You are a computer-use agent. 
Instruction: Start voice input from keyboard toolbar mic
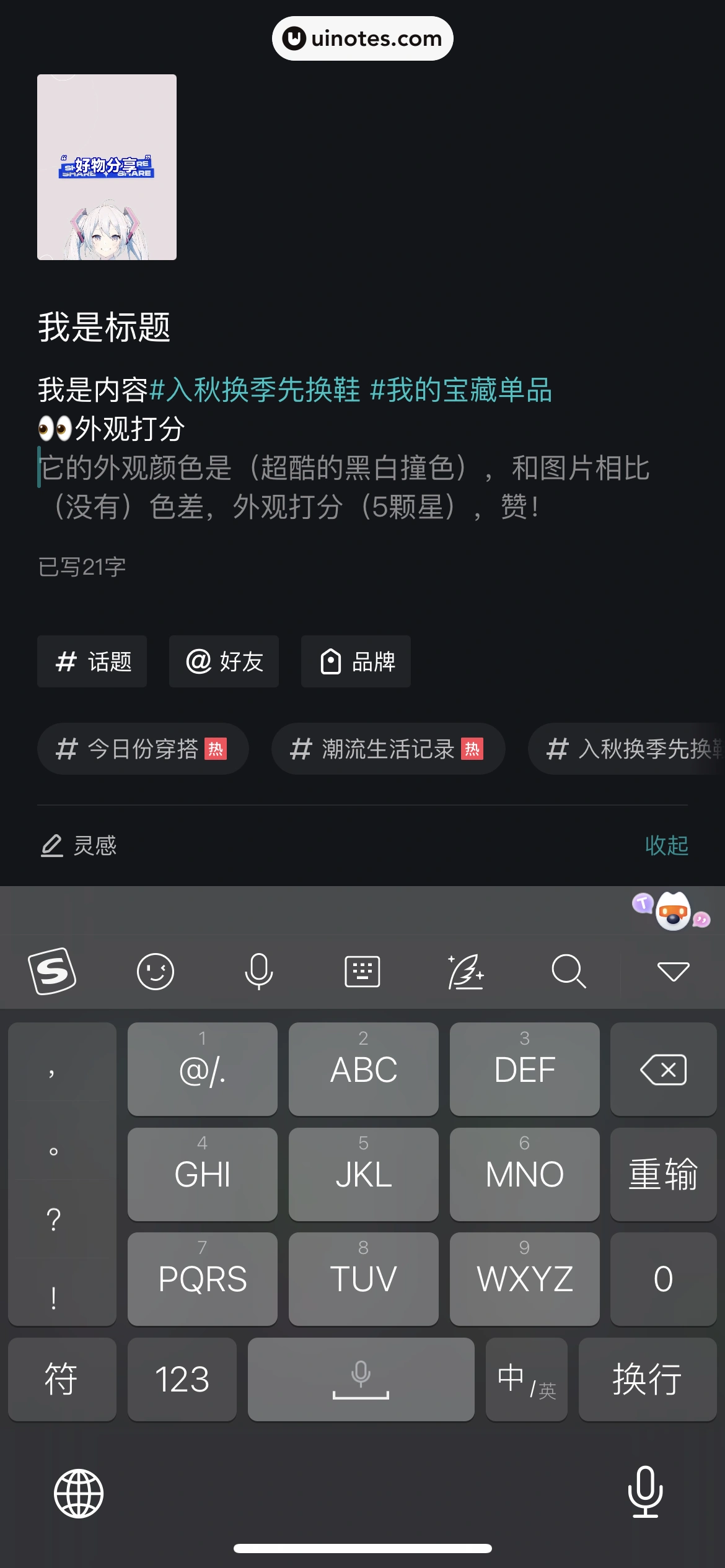coord(259,971)
